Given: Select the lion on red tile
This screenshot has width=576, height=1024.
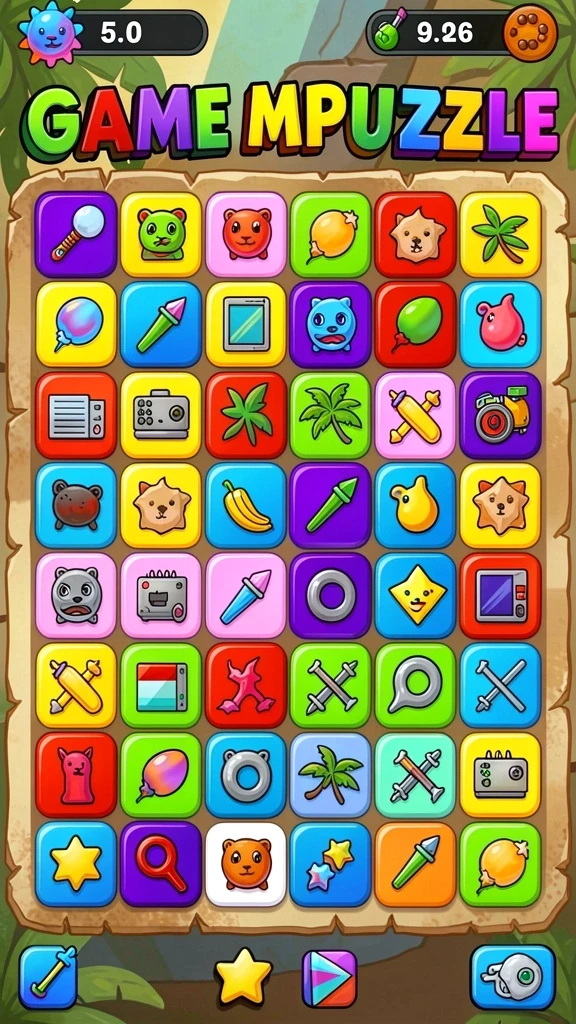Looking at the screenshot, I should tap(415, 234).
